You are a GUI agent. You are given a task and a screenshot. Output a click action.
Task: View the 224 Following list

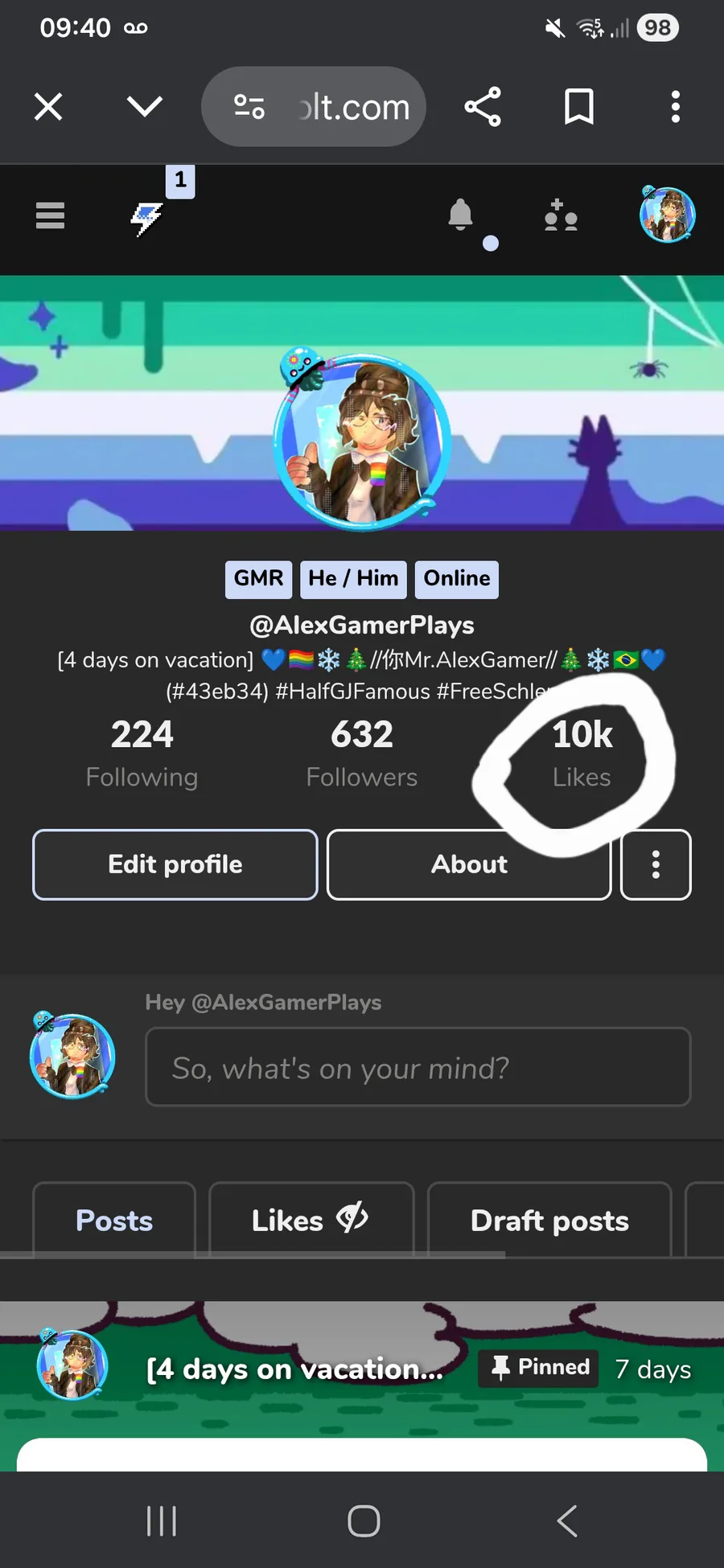(142, 753)
